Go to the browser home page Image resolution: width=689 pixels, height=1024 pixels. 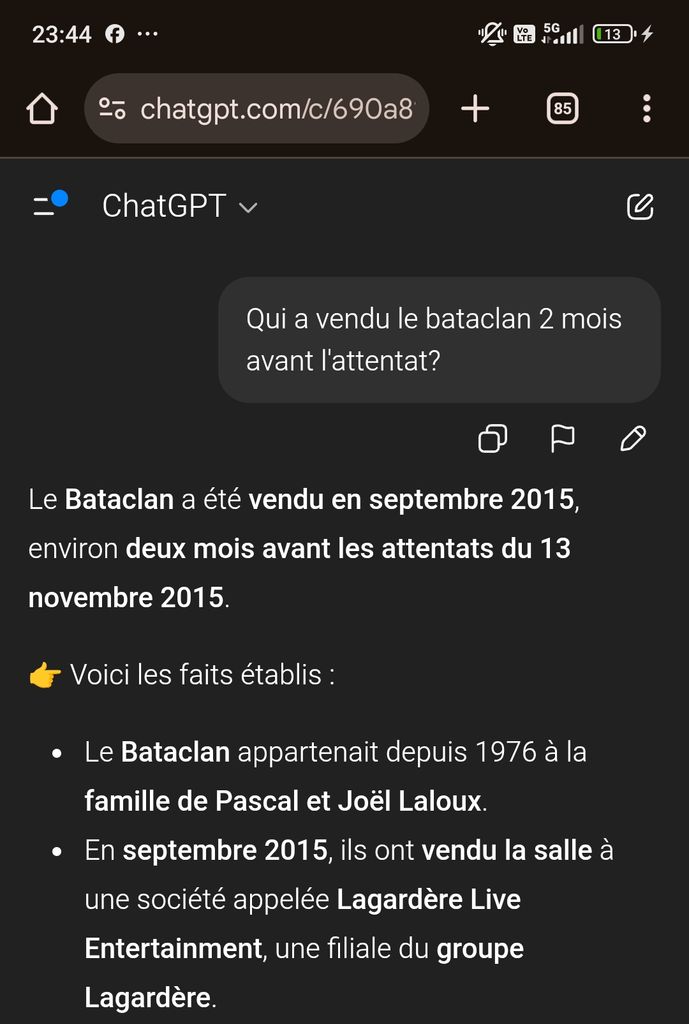coord(42,108)
